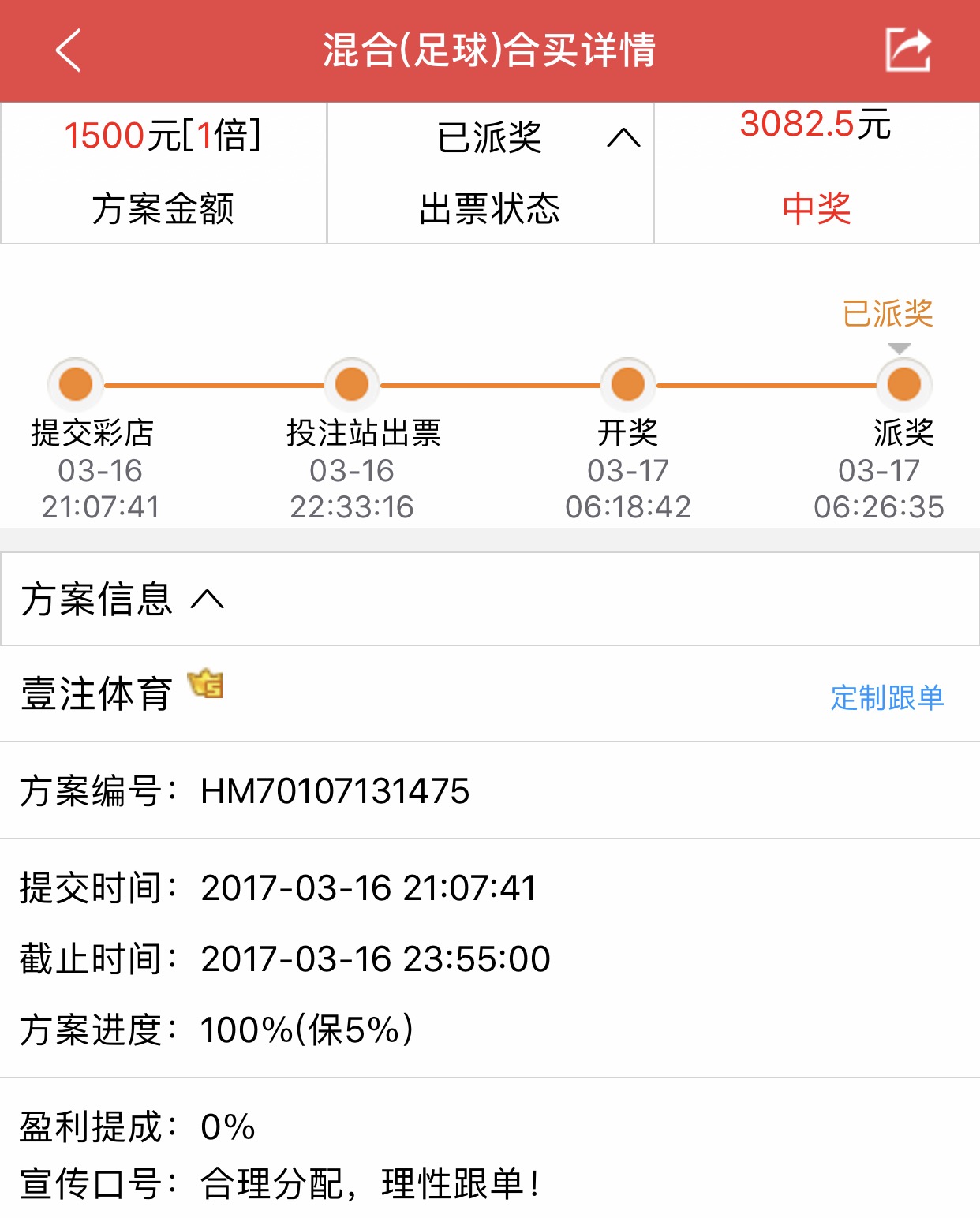
Task: Tap the 开奖 milestone circle
Action: (x=627, y=386)
